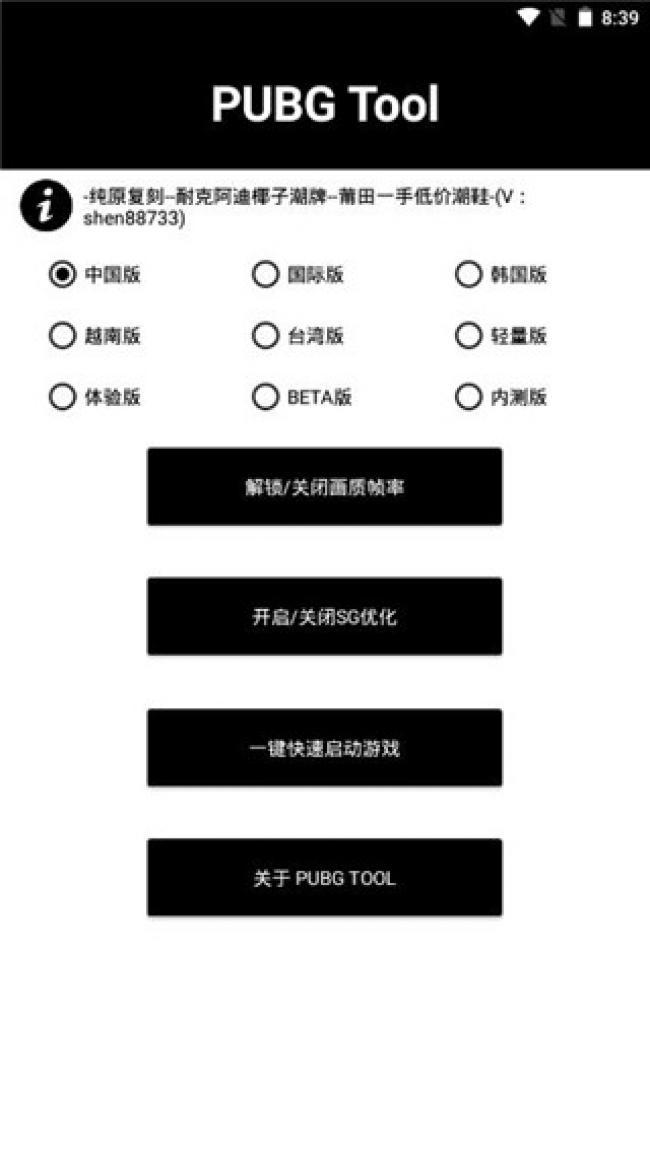Toggle SG optimization with 开启/关闭SG优化
650x1153 pixels.
[324, 616]
